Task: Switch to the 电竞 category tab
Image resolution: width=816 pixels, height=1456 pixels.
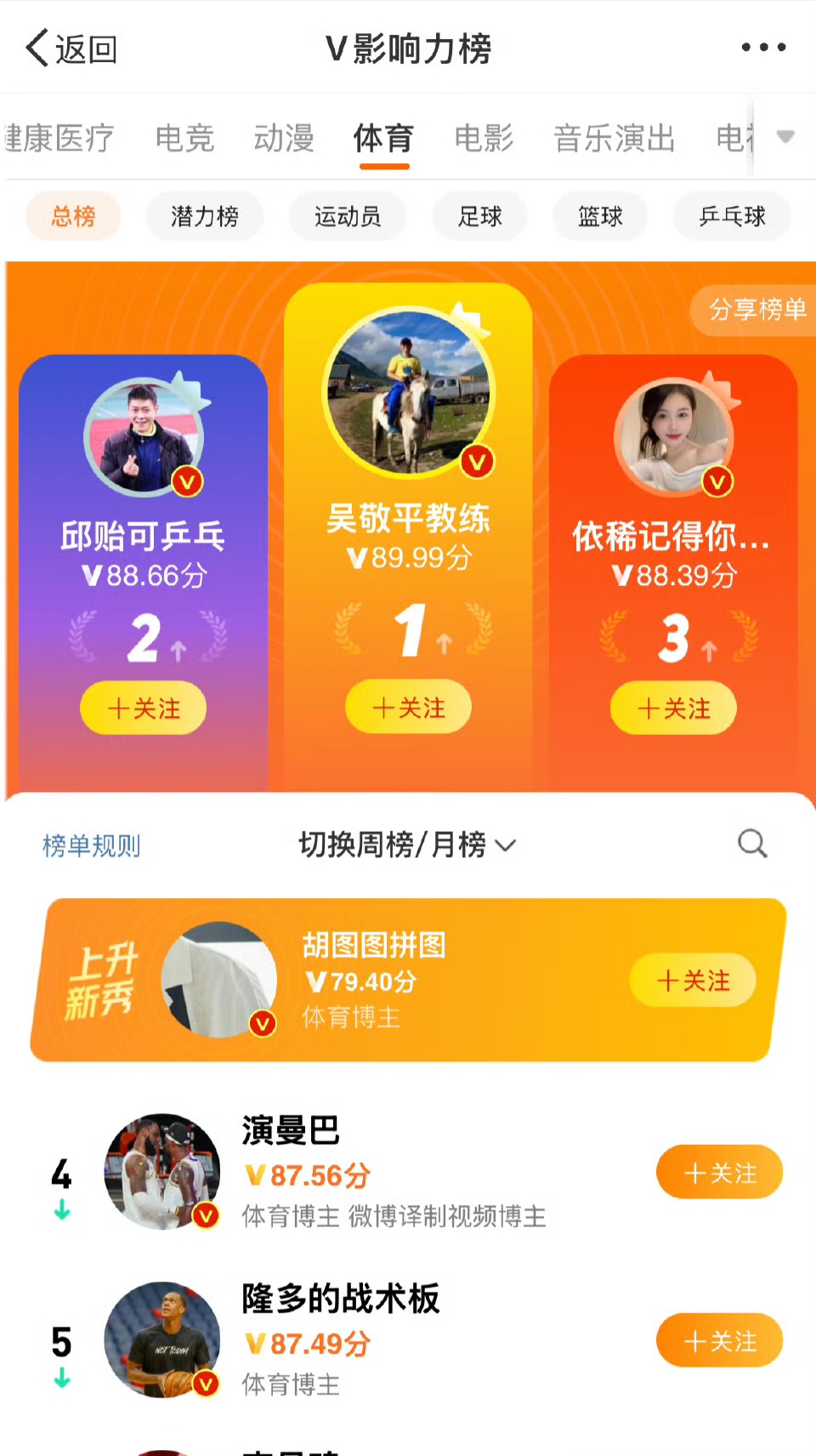Action: tap(184, 138)
